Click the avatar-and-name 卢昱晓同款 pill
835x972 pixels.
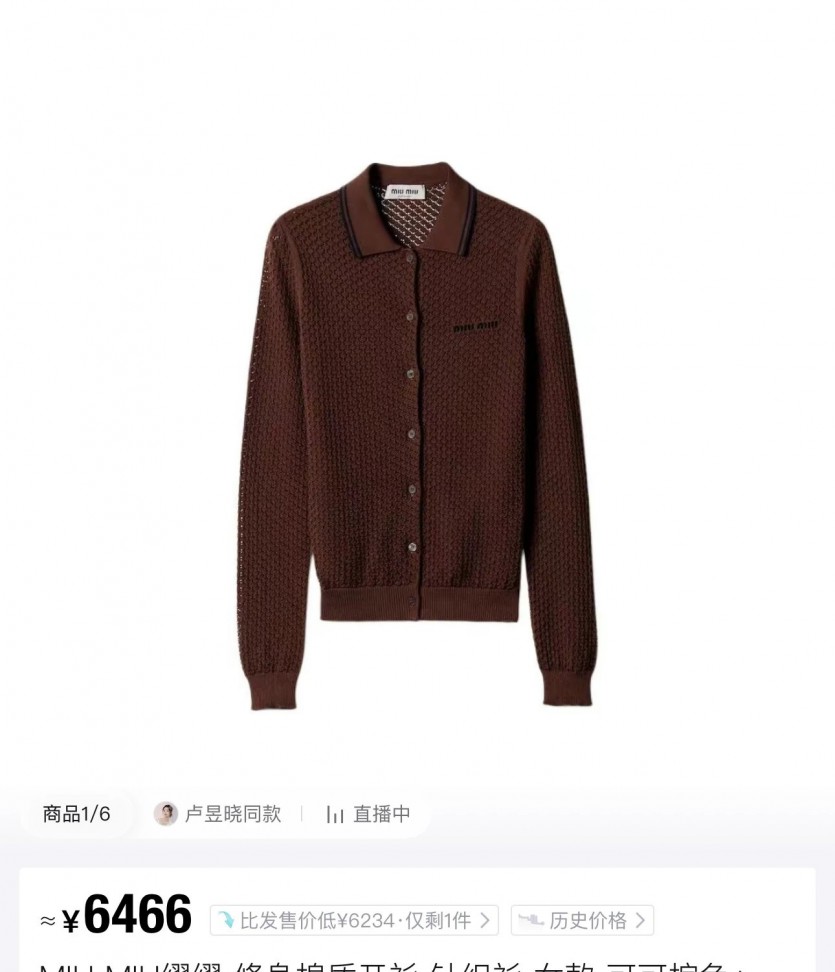click(213, 813)
